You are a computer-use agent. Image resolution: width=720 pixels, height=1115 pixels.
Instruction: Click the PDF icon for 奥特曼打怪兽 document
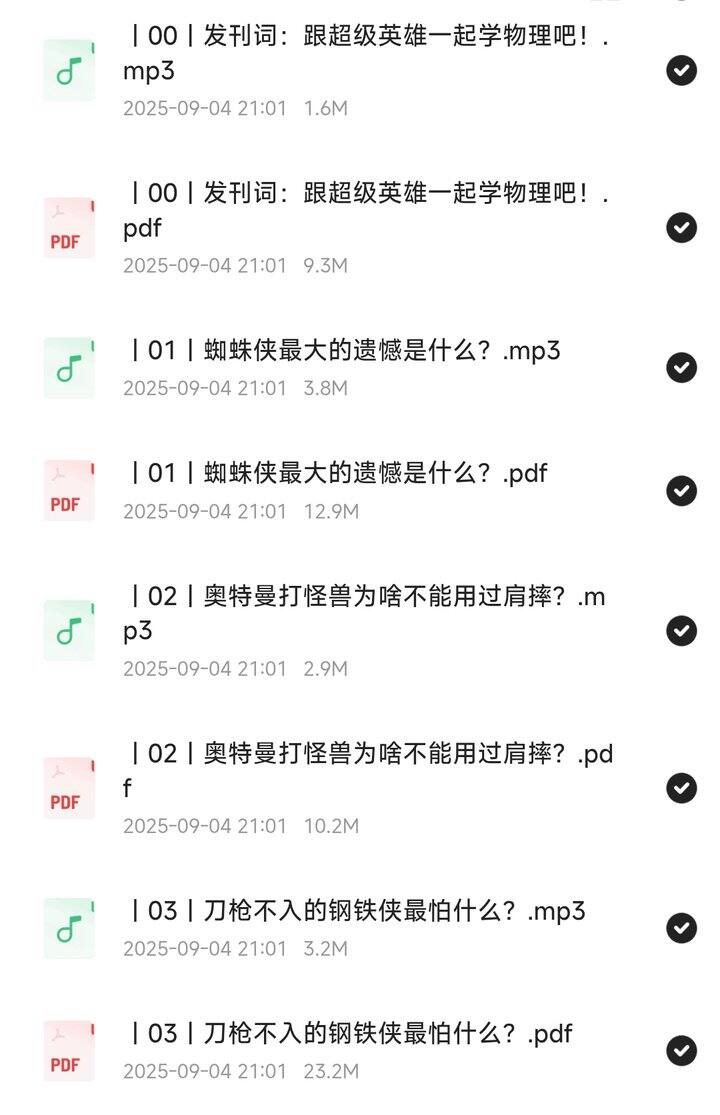tap(68, 788)
